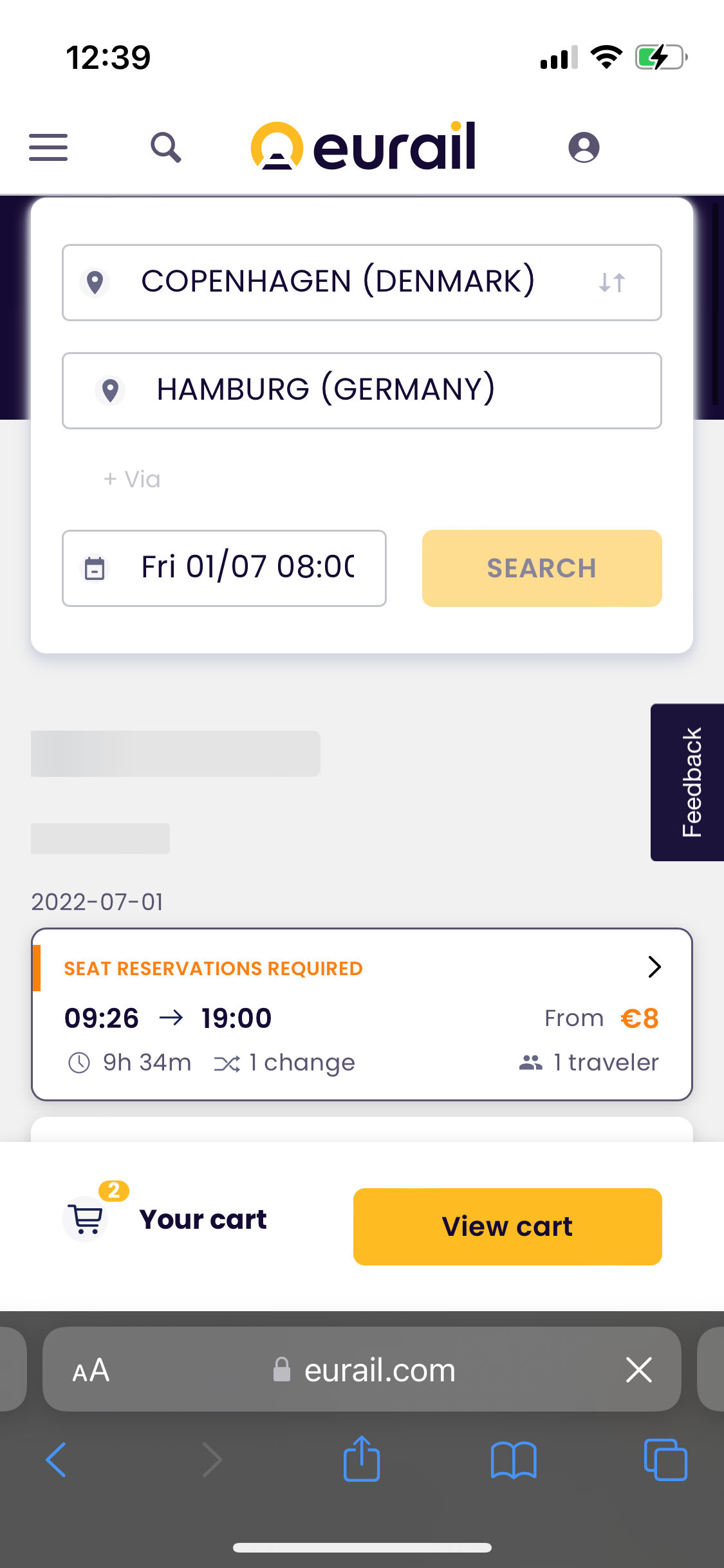Open Safari reader and text size options
This screenshot has height=1568, width=724.
click(x=91, y=1370)
